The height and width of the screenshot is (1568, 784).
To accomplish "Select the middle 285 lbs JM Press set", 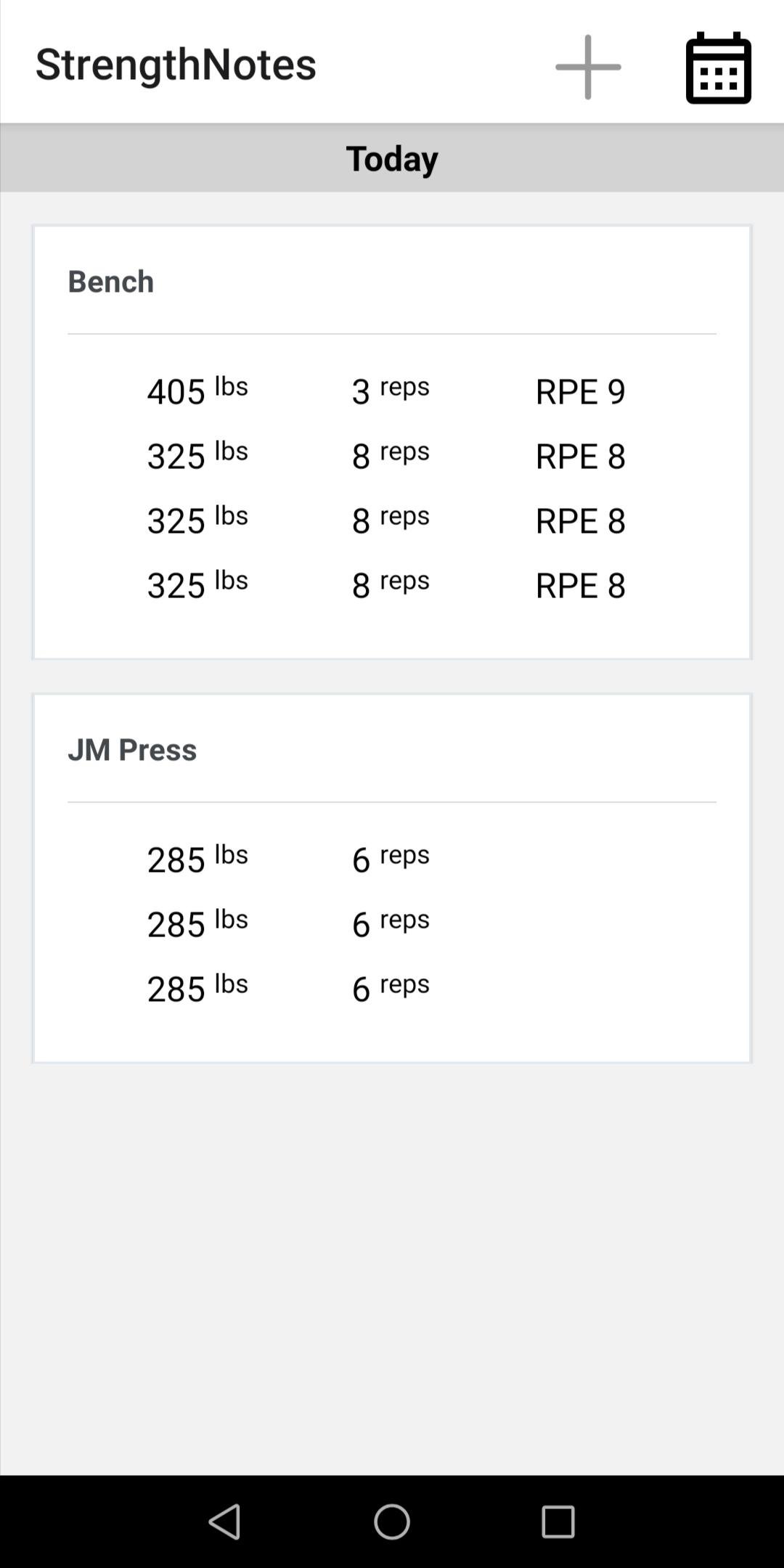I will pyautogui.click(x=196, y=923).
